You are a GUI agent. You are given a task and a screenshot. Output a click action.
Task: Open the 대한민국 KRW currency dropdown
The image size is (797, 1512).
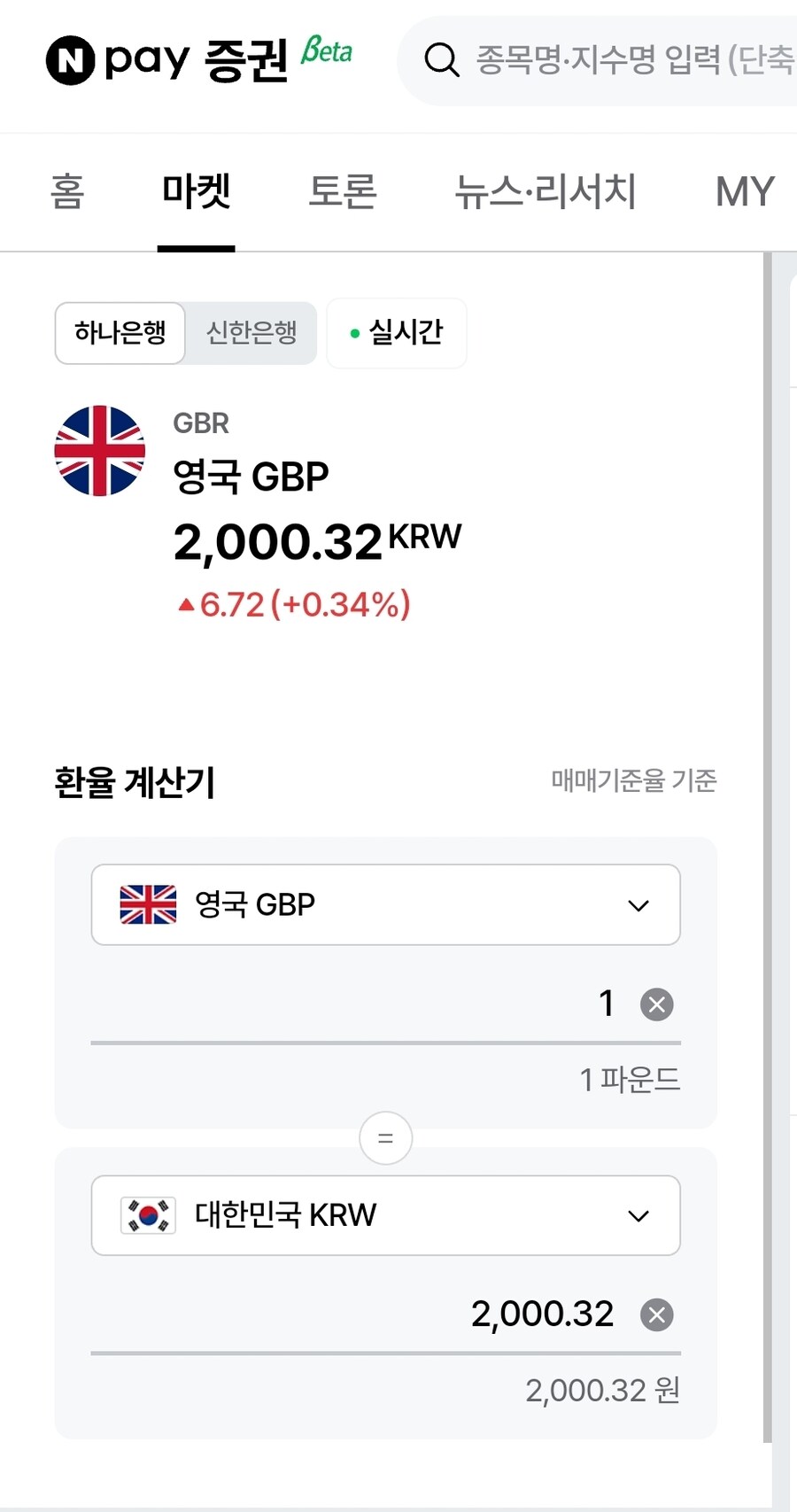[637, 1214]
